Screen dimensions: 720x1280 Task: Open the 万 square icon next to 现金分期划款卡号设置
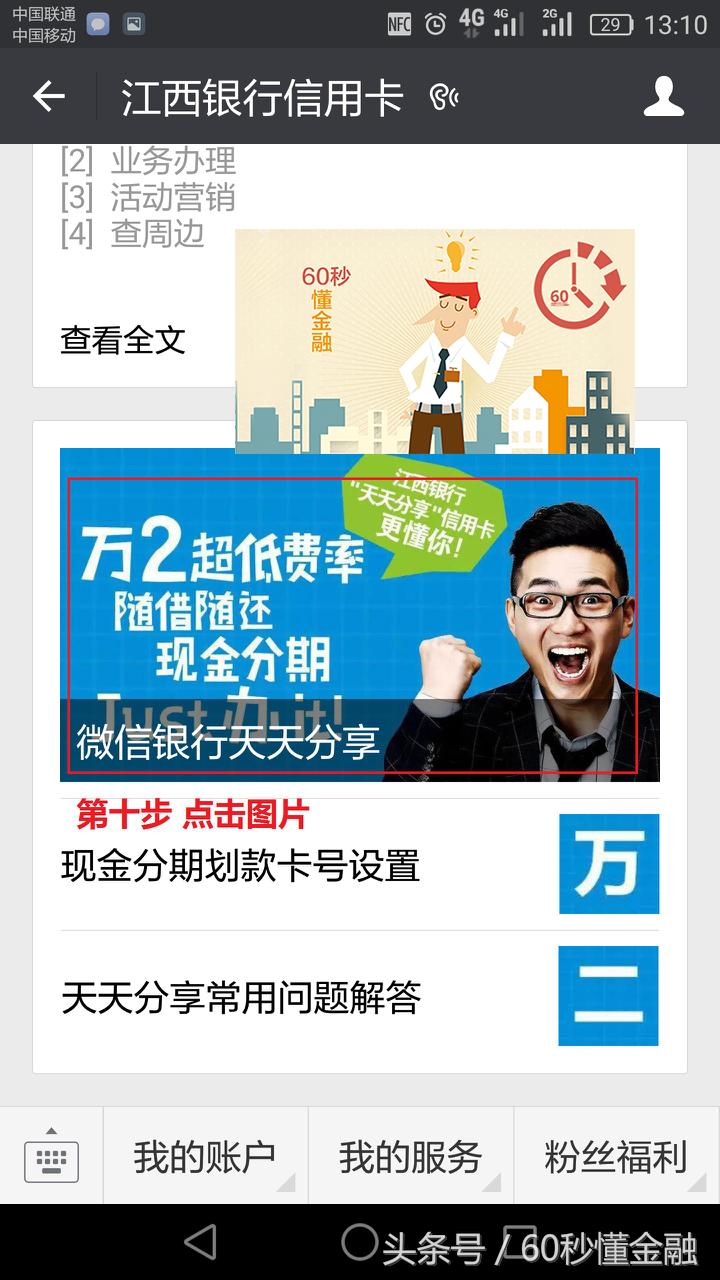(x=608, y=864)
